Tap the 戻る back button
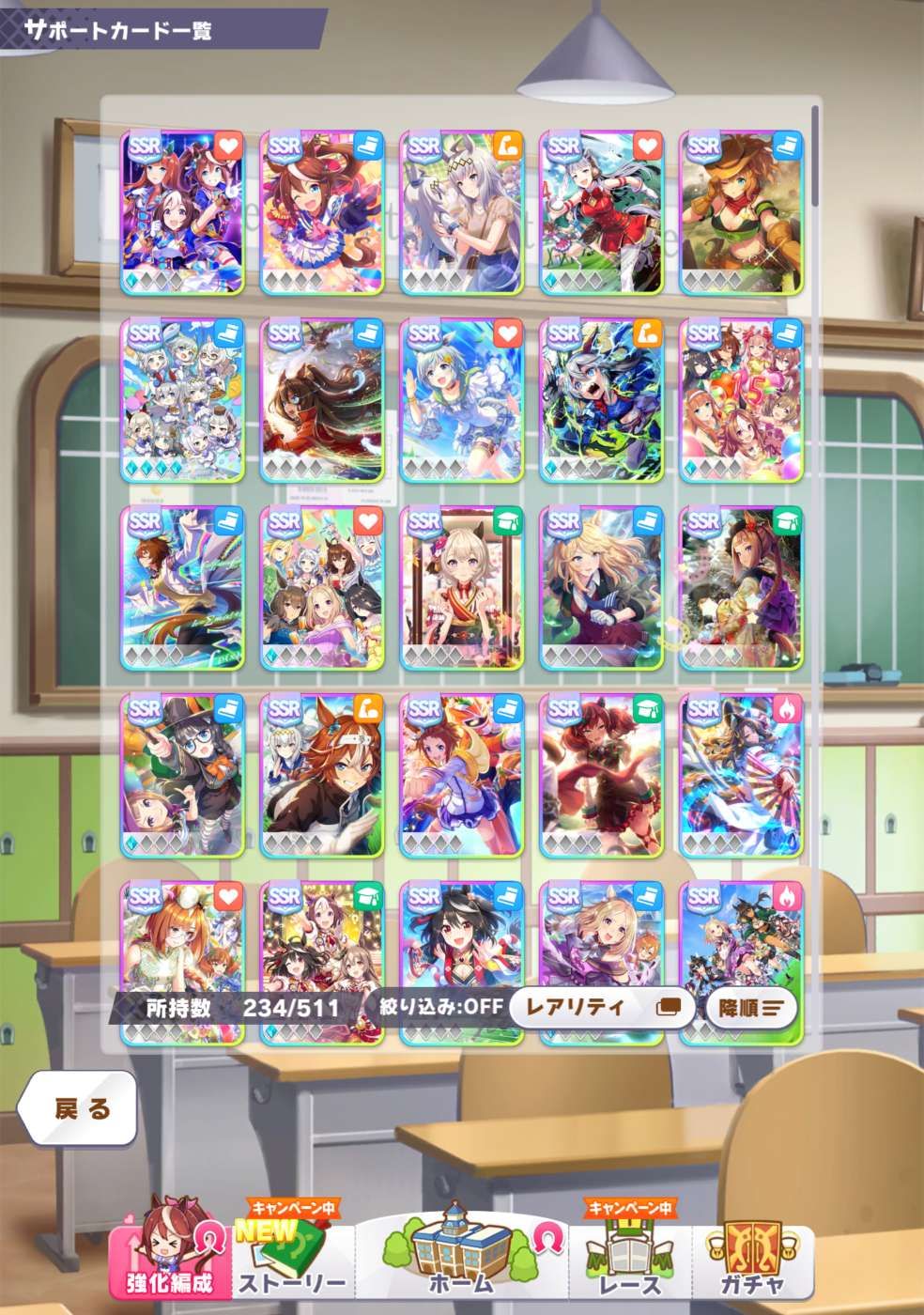The height and width of the screenshot is (1315, 924). pos(79,1108)
